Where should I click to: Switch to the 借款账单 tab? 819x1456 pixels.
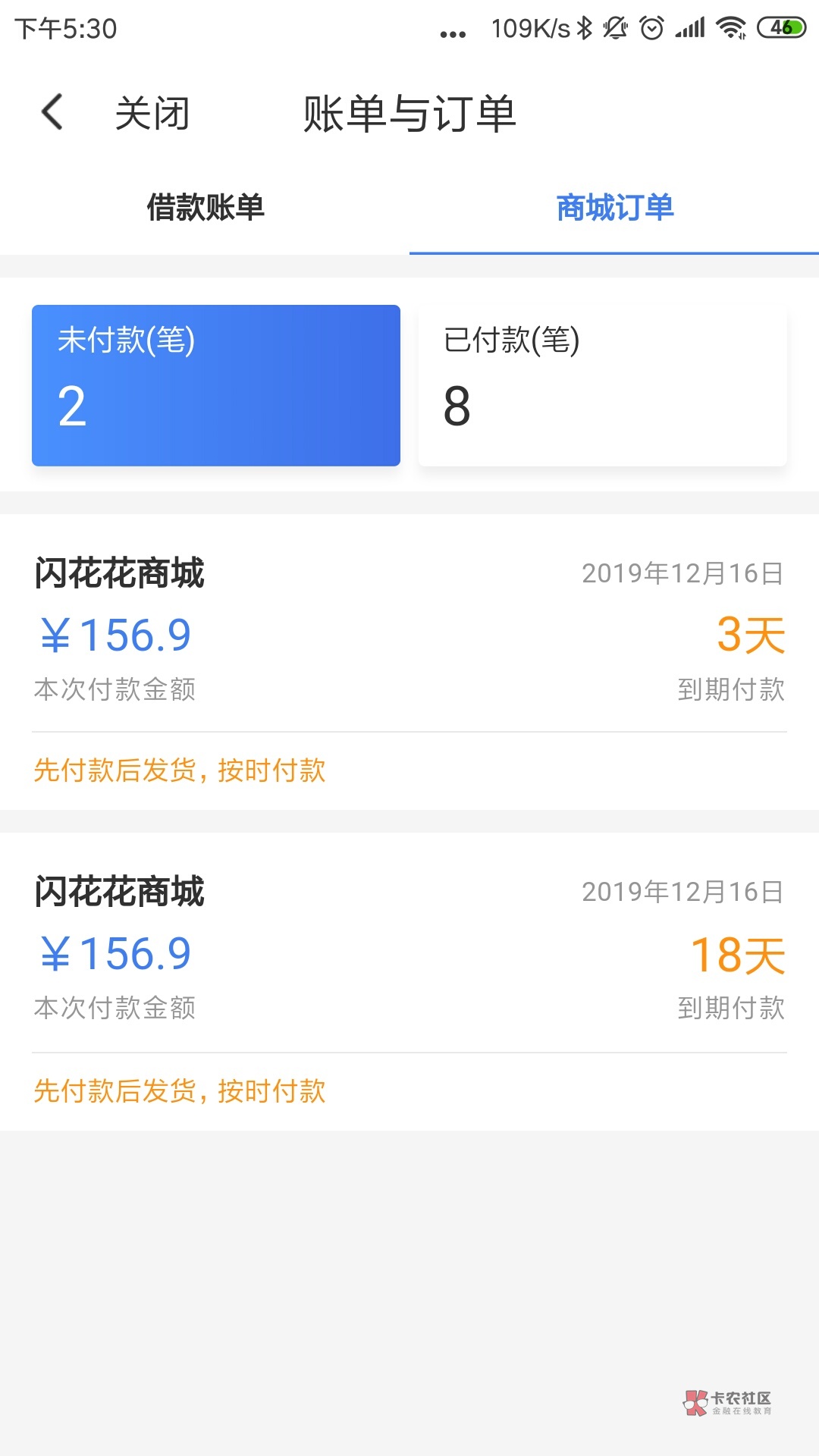[x=205, y=207]
